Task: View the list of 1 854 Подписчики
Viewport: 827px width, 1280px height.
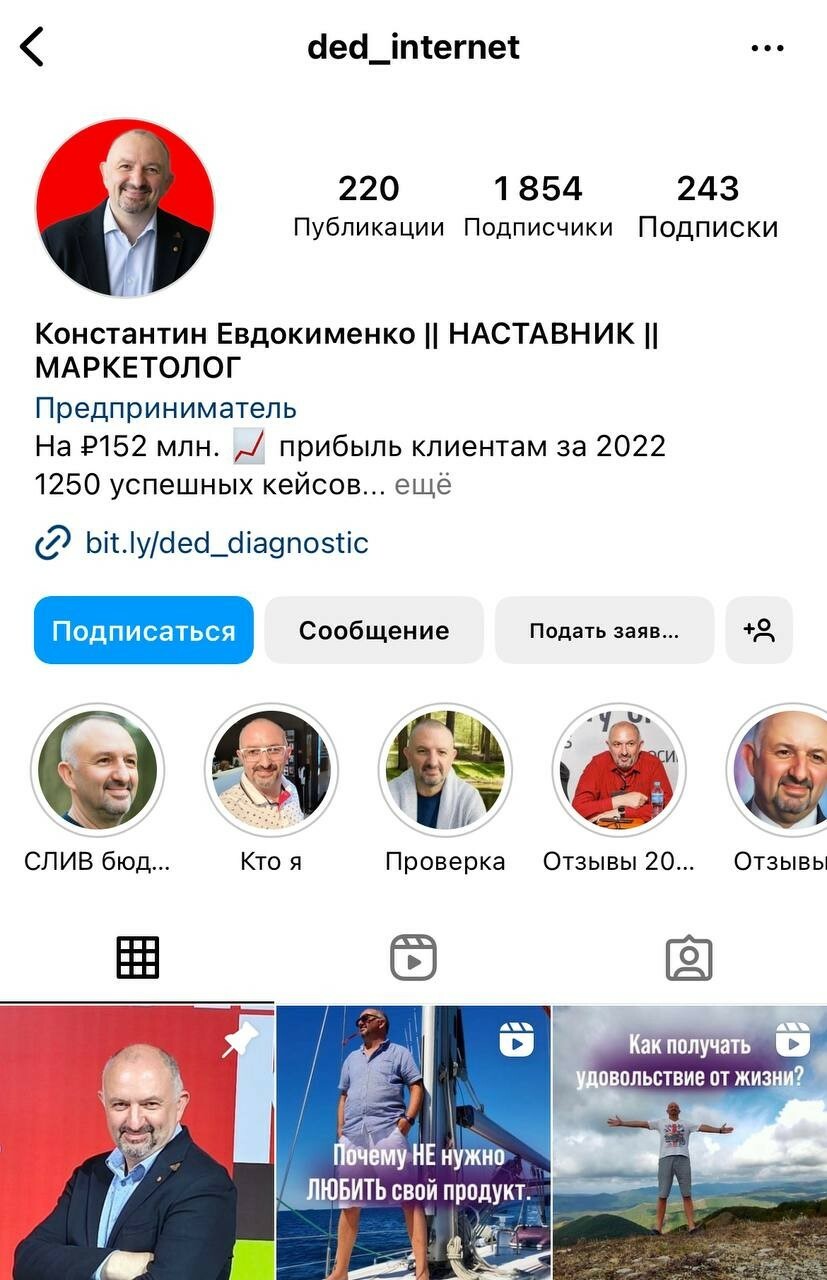Action: point(538,206)
